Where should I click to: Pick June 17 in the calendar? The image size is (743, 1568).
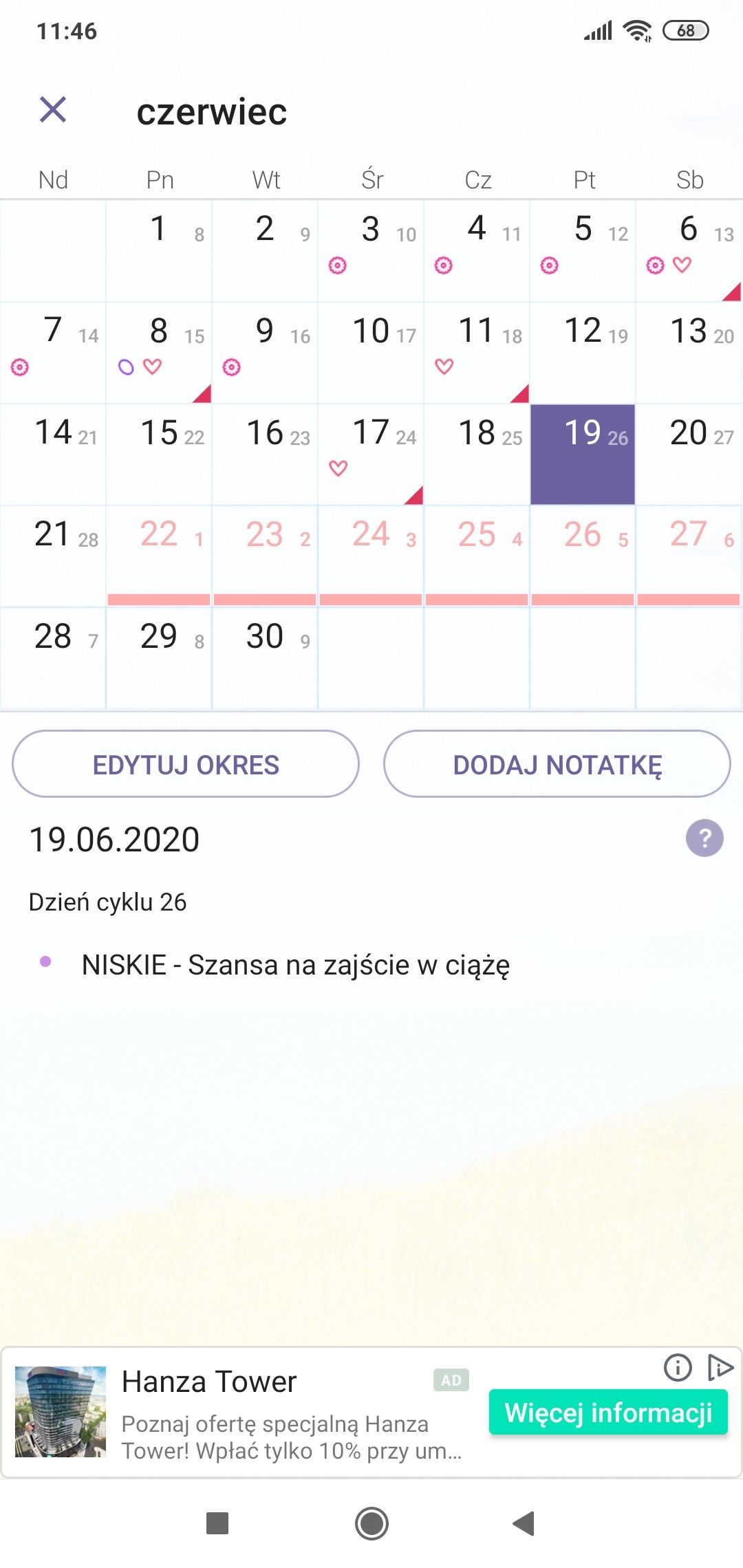coord(371,454)
